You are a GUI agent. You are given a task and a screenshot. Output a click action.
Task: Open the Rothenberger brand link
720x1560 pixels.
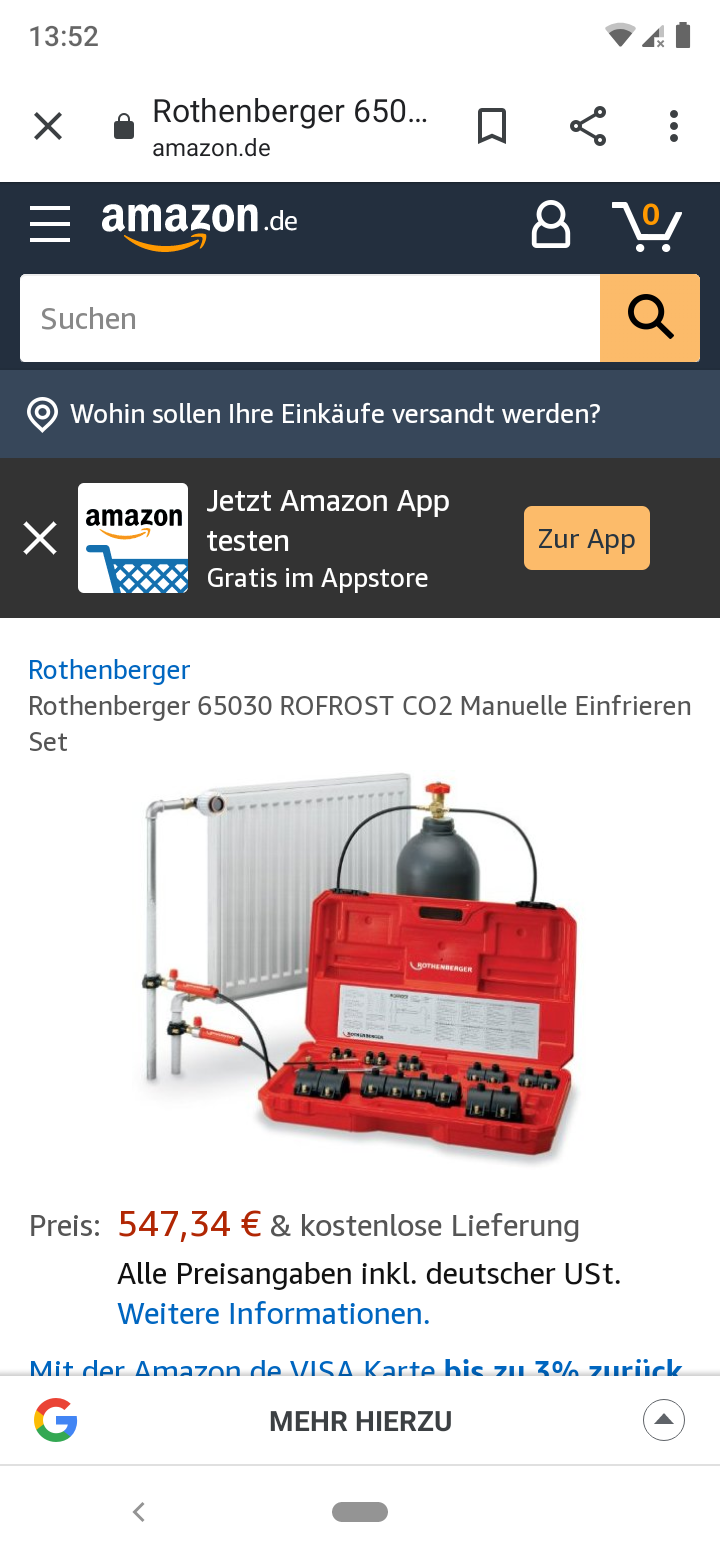(x=109, y=670)
